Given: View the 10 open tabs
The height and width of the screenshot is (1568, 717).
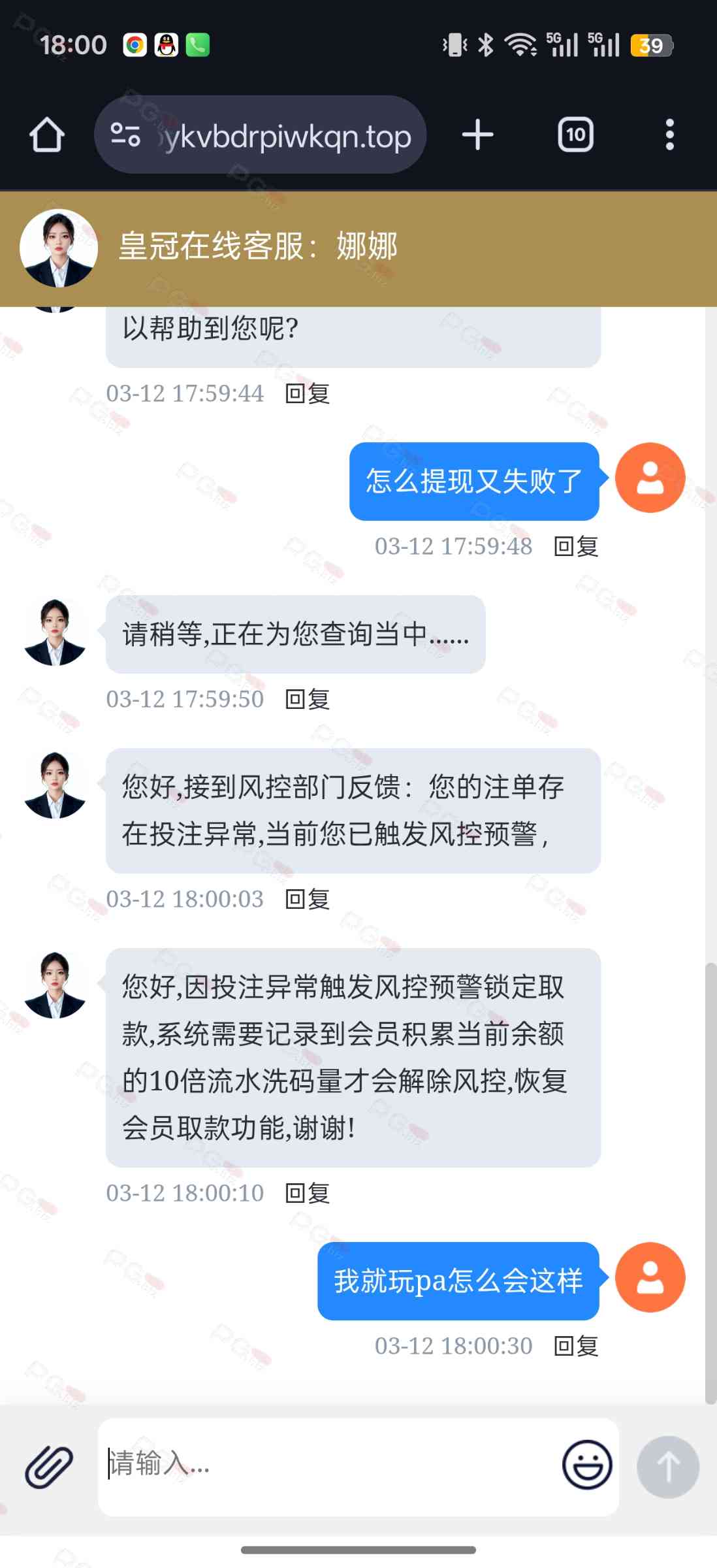Looking at the screenshot, I should (575, 135).
